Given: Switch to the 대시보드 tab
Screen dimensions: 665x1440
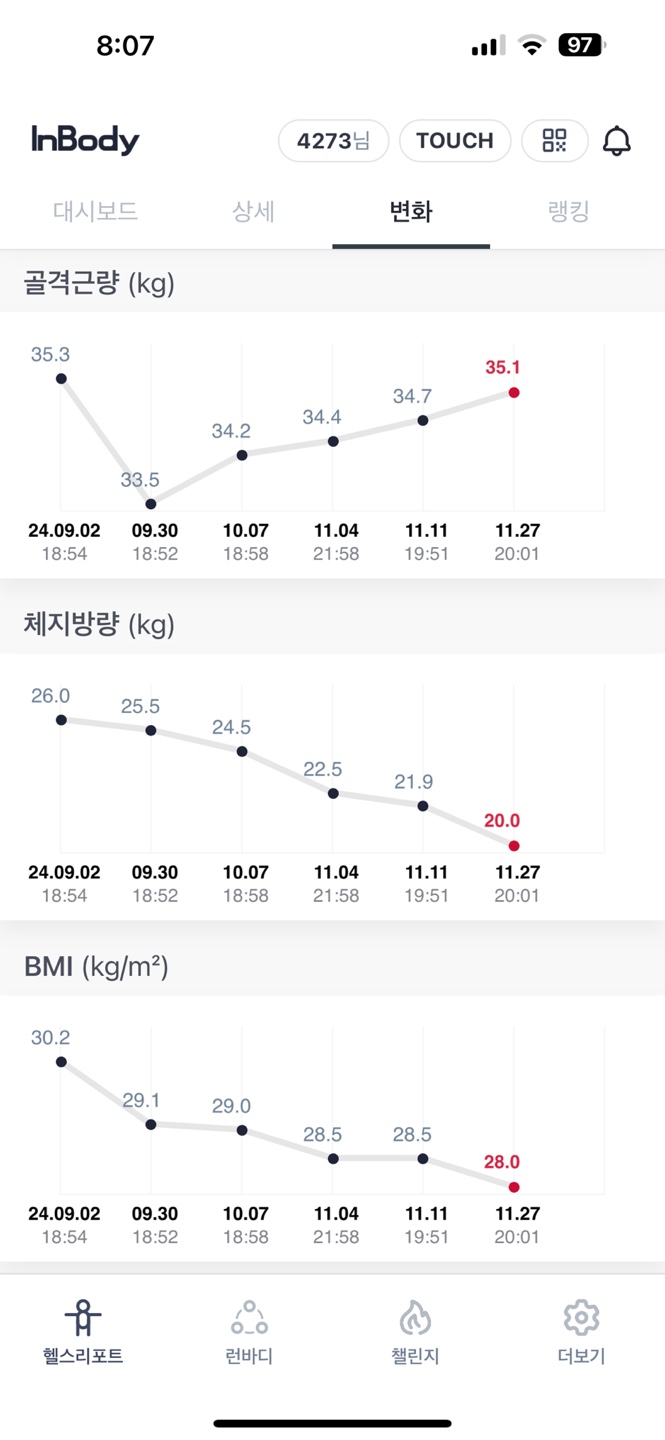Looking at the screenshot, I should click(x=95, y=212).
